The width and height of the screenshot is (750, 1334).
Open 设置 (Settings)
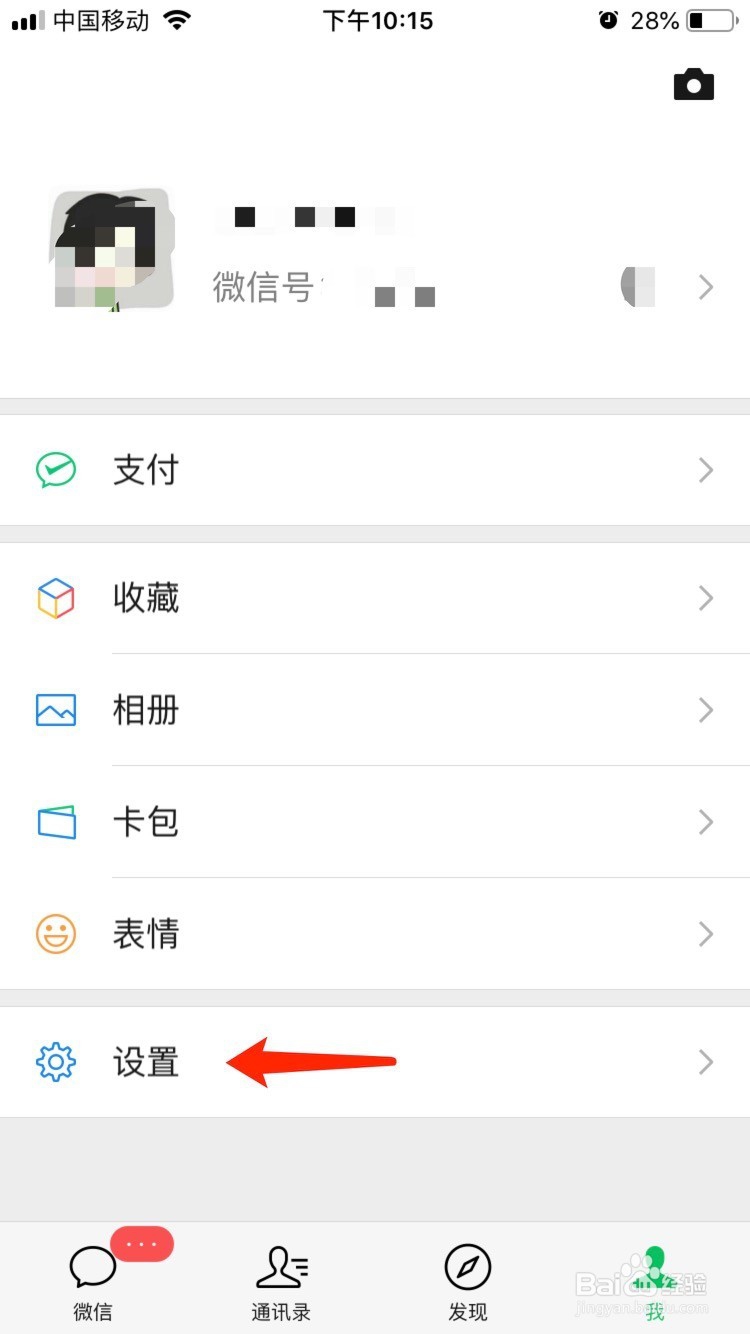coord(375,1062)
